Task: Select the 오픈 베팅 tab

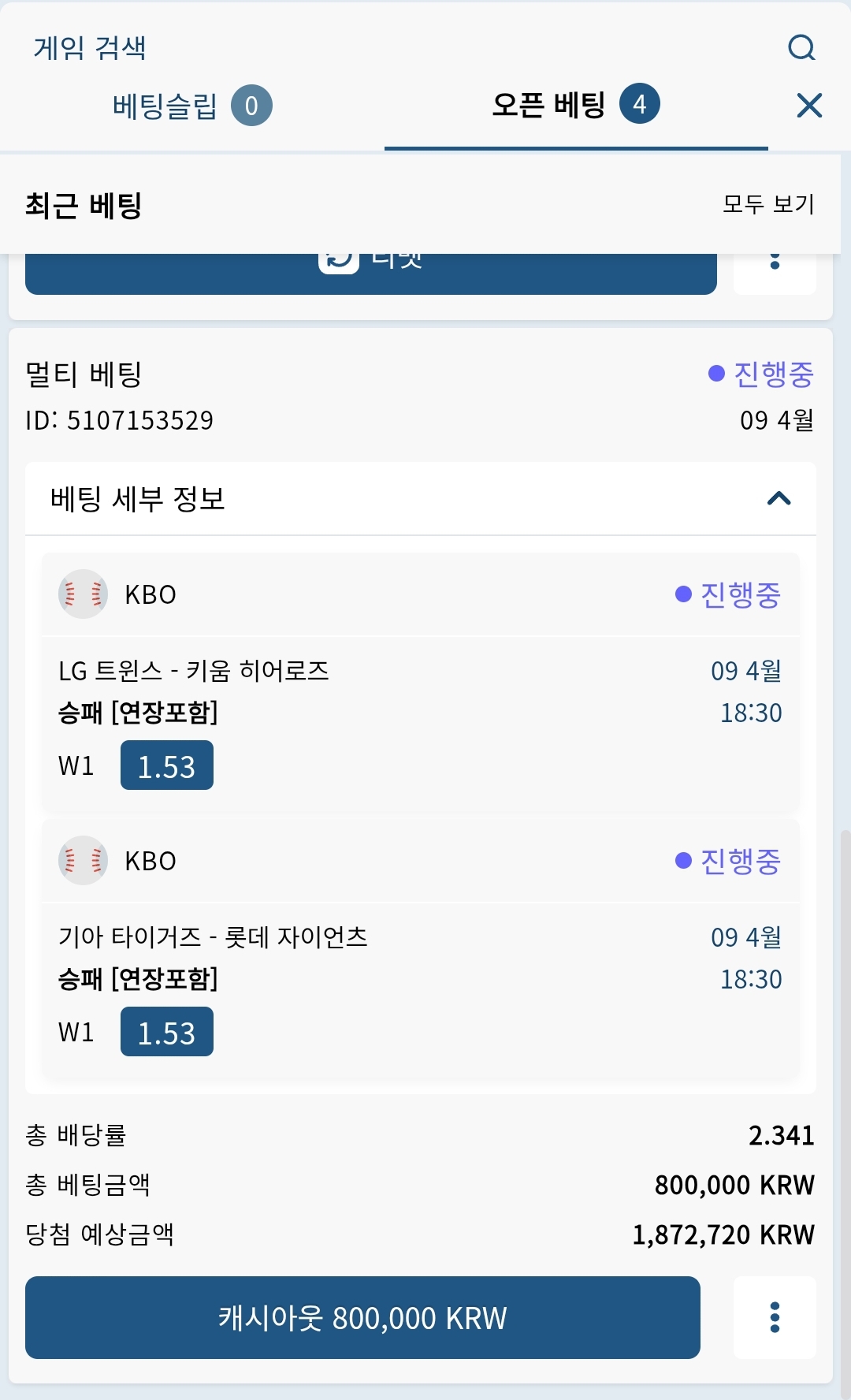Action: (576, 105)
